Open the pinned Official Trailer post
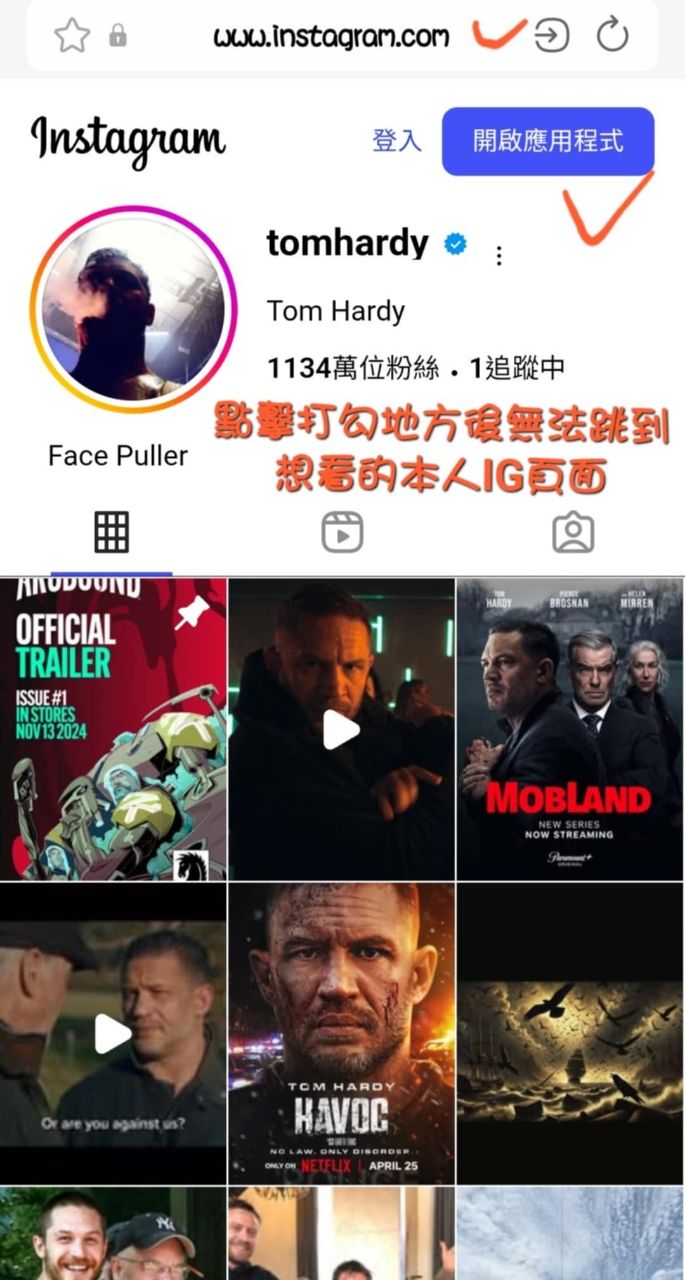The width and height of the screenshot is (685, 1280). (114, 730)
